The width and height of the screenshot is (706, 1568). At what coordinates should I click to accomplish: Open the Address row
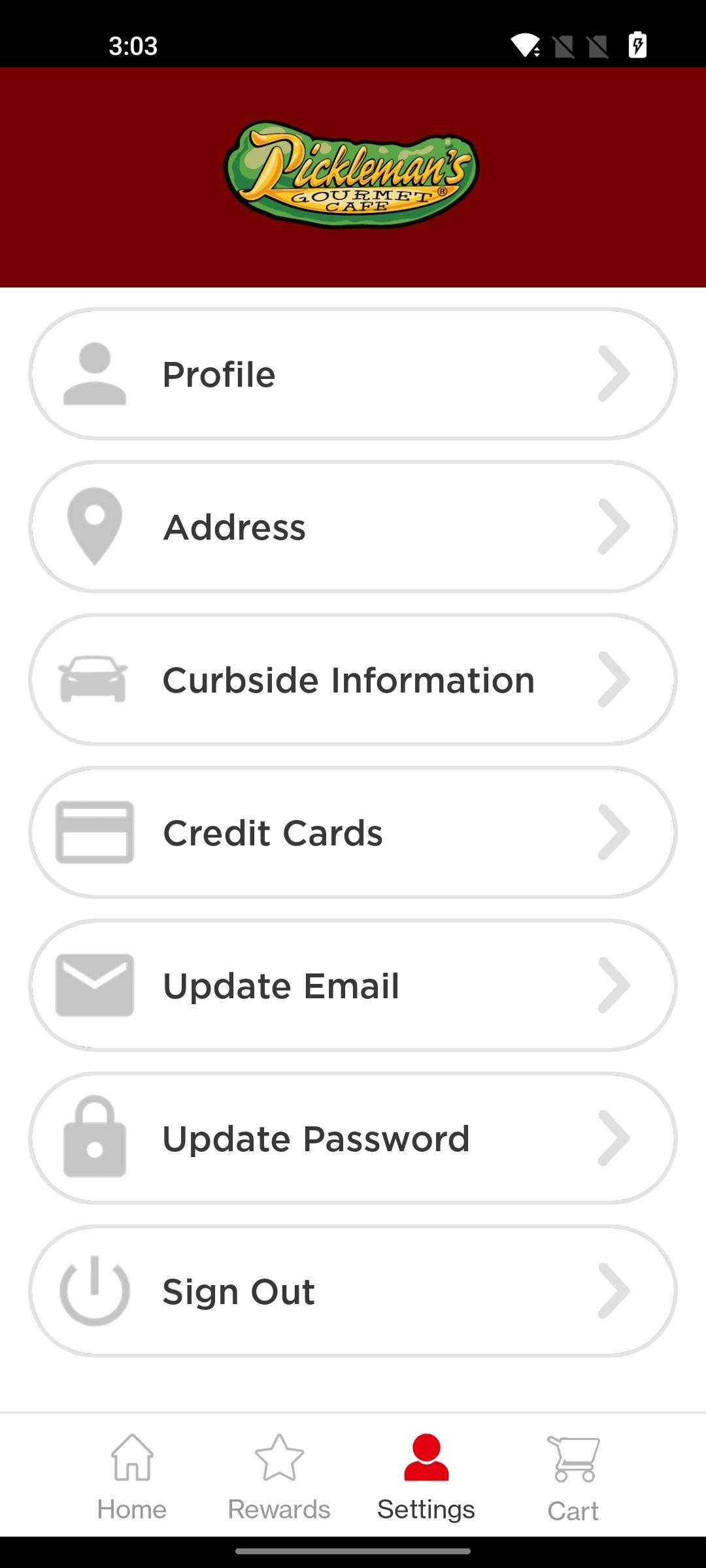pyautogui.click(x=353, y=527)
